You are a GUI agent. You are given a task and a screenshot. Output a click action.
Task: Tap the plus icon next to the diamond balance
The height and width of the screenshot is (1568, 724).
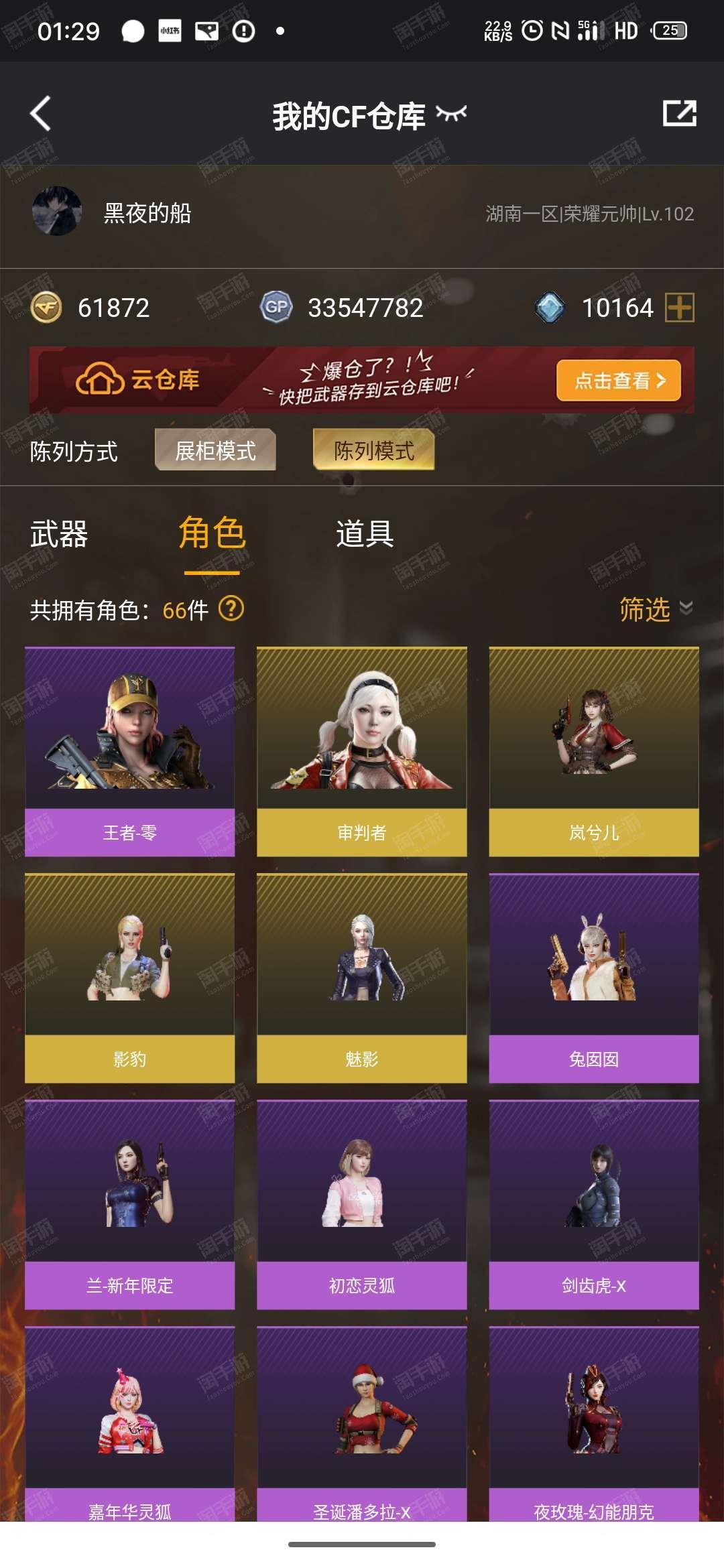click(x=680, y=308)
